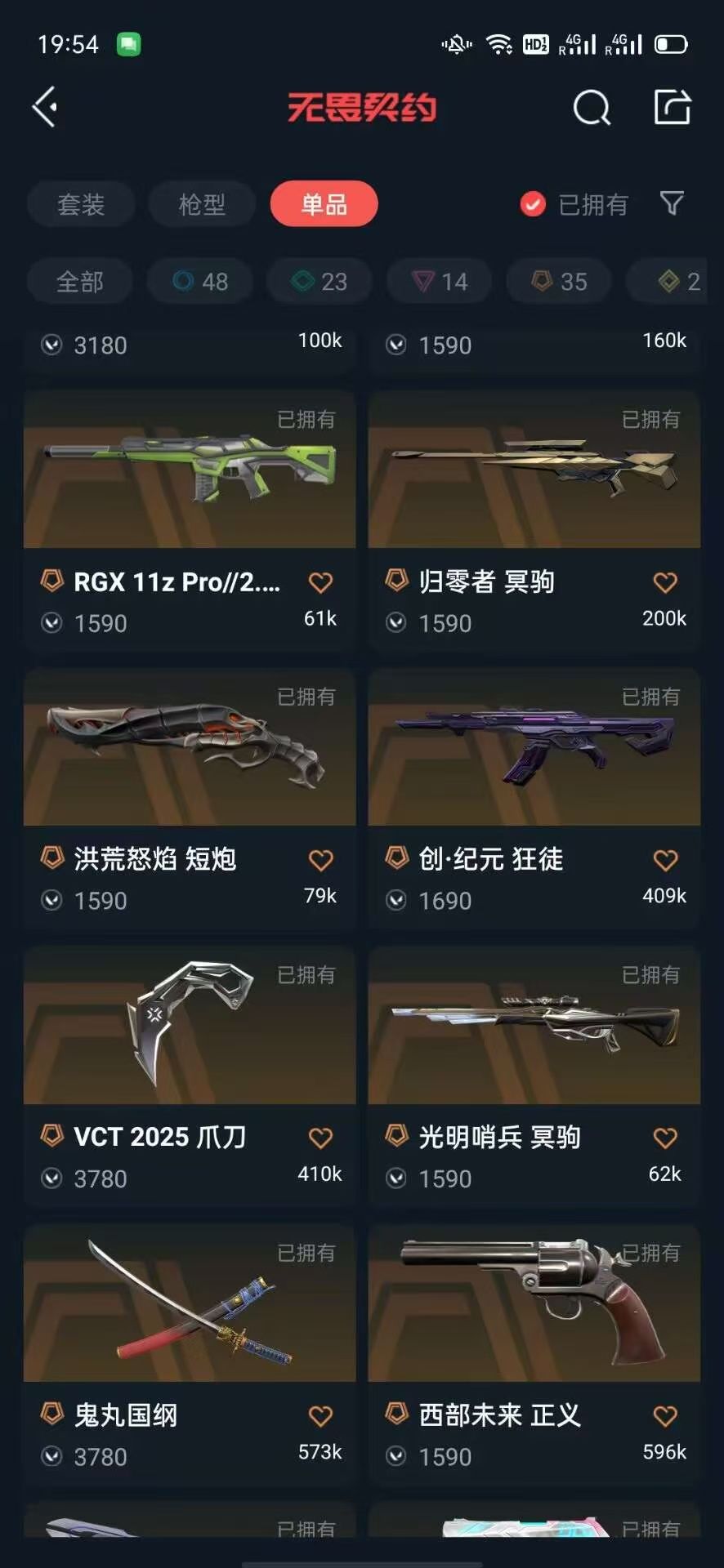Filter by the tier chip showing 35
The image size is (724, 1568).
[x=559, y=282]
